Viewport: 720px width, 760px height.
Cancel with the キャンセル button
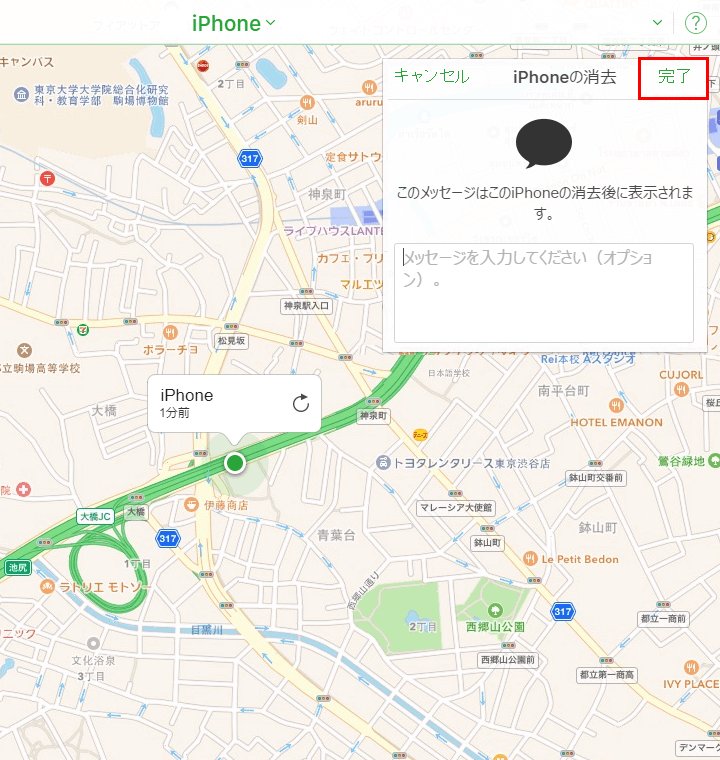[431, 77]
